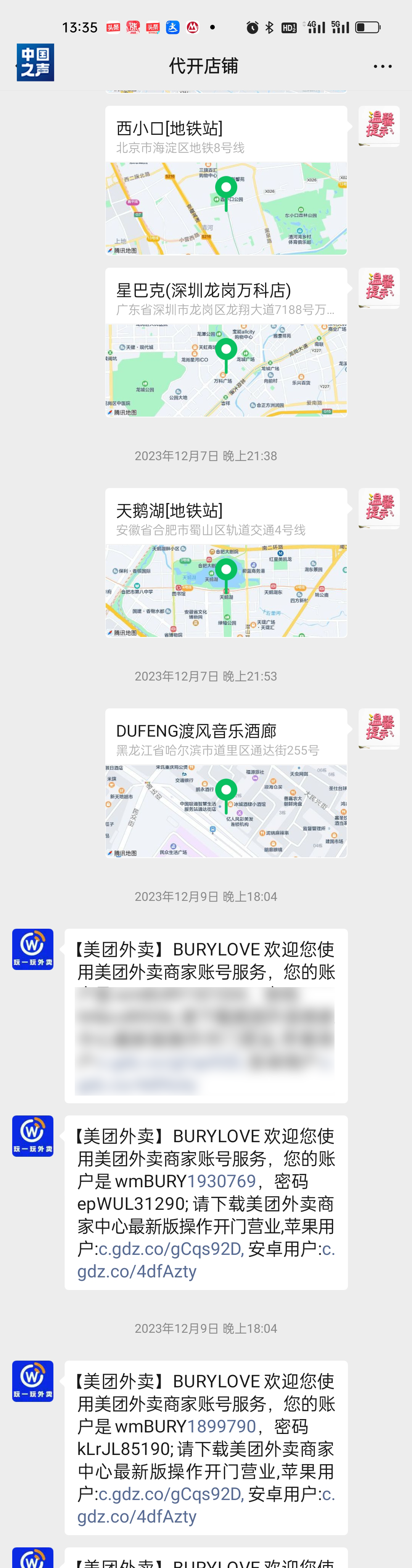
Task: Open the 星巴克(深圳龙岗万科店) location card
Action: [x=226, y=342]
